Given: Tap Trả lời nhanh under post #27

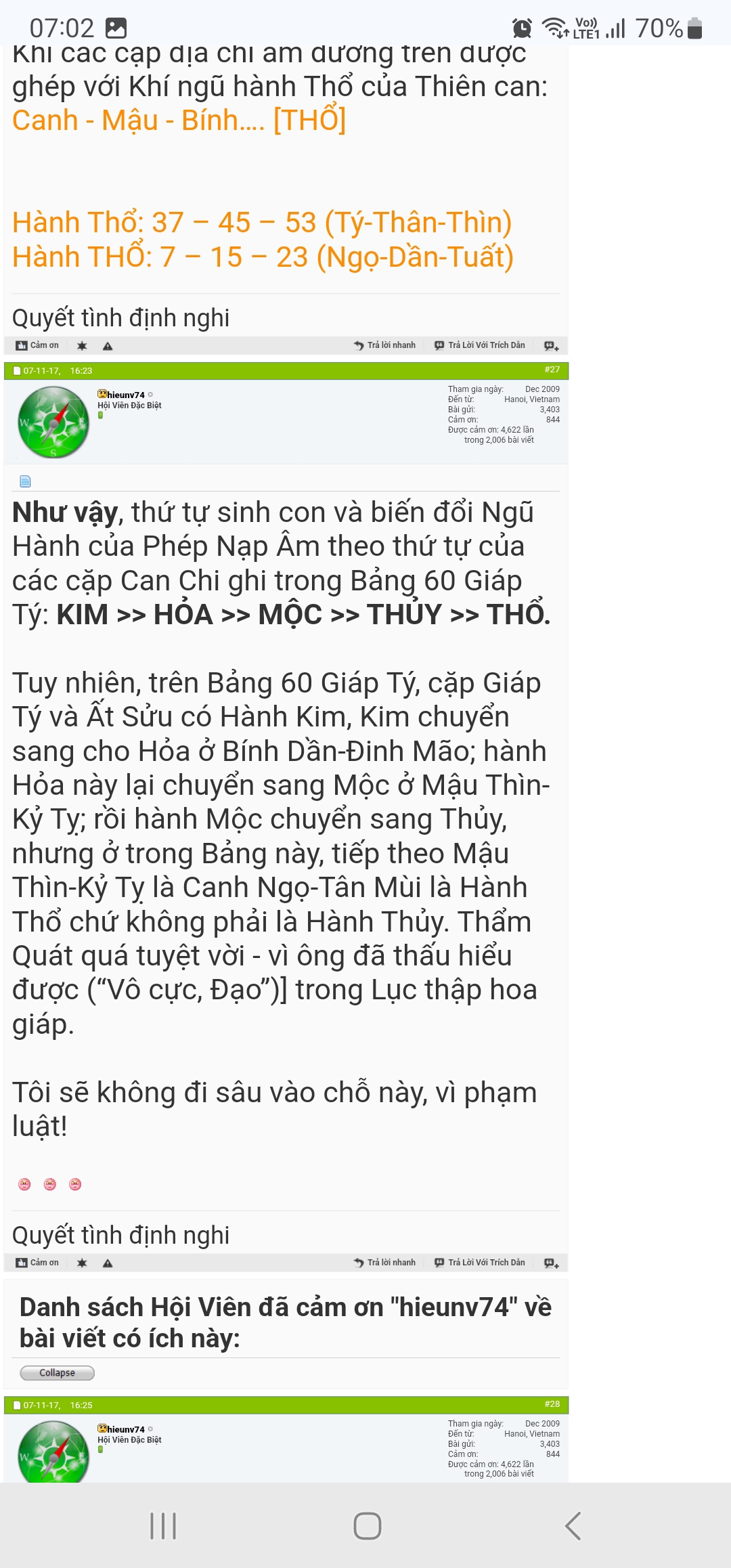Looking at the screenshot, I should click(x=384, y=1263).
